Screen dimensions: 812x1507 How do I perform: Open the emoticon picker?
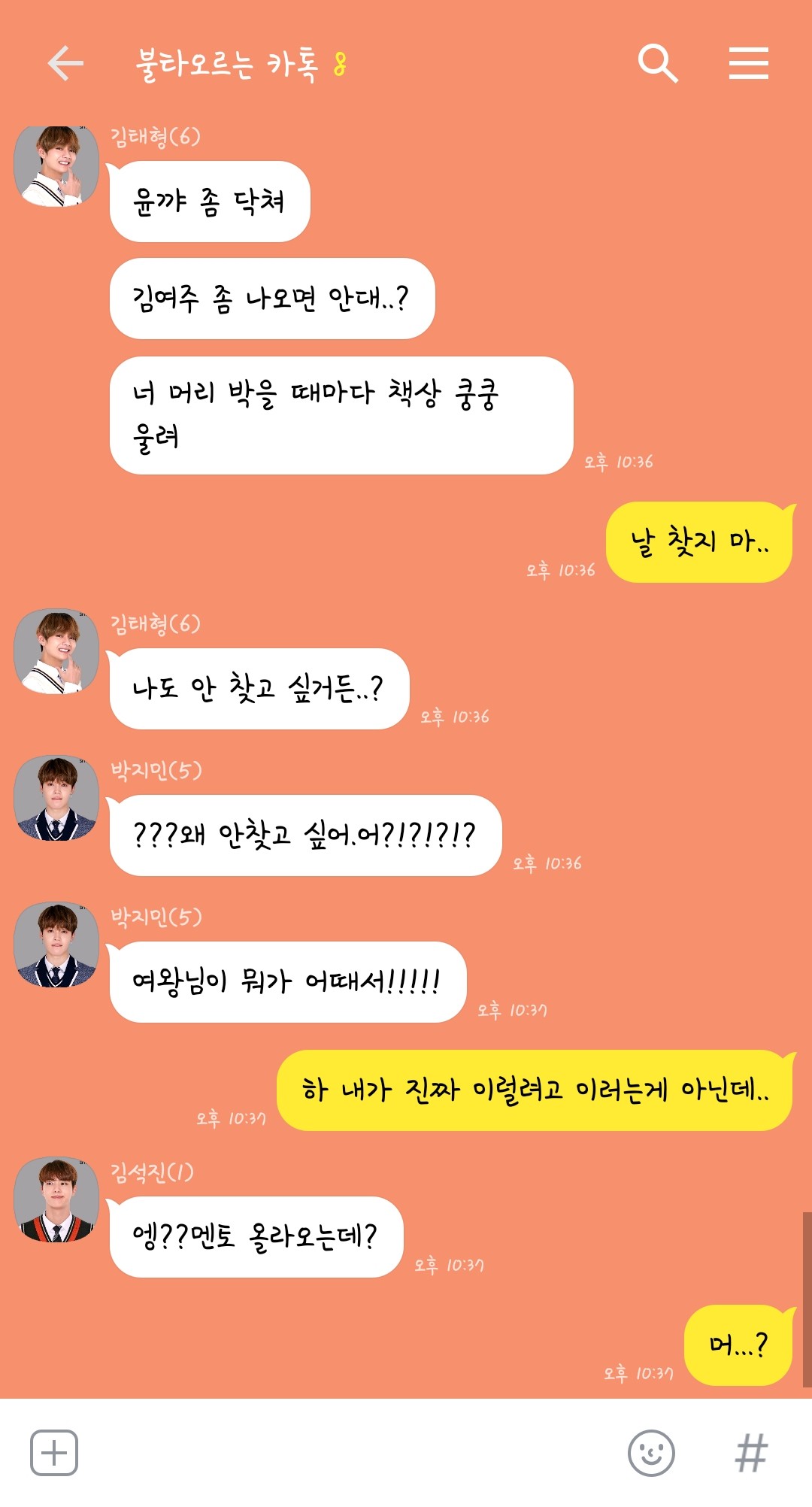coord(651,1453)
